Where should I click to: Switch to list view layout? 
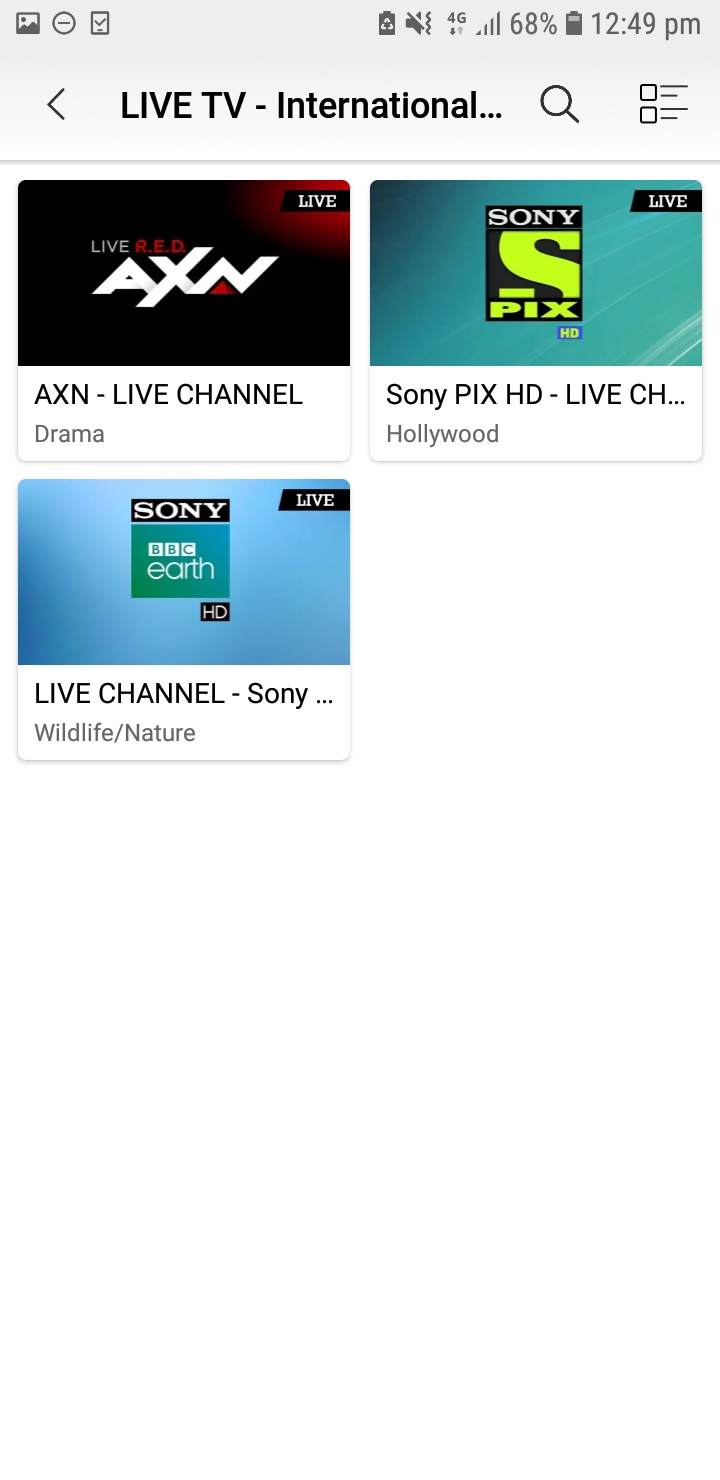click(663, 104)
